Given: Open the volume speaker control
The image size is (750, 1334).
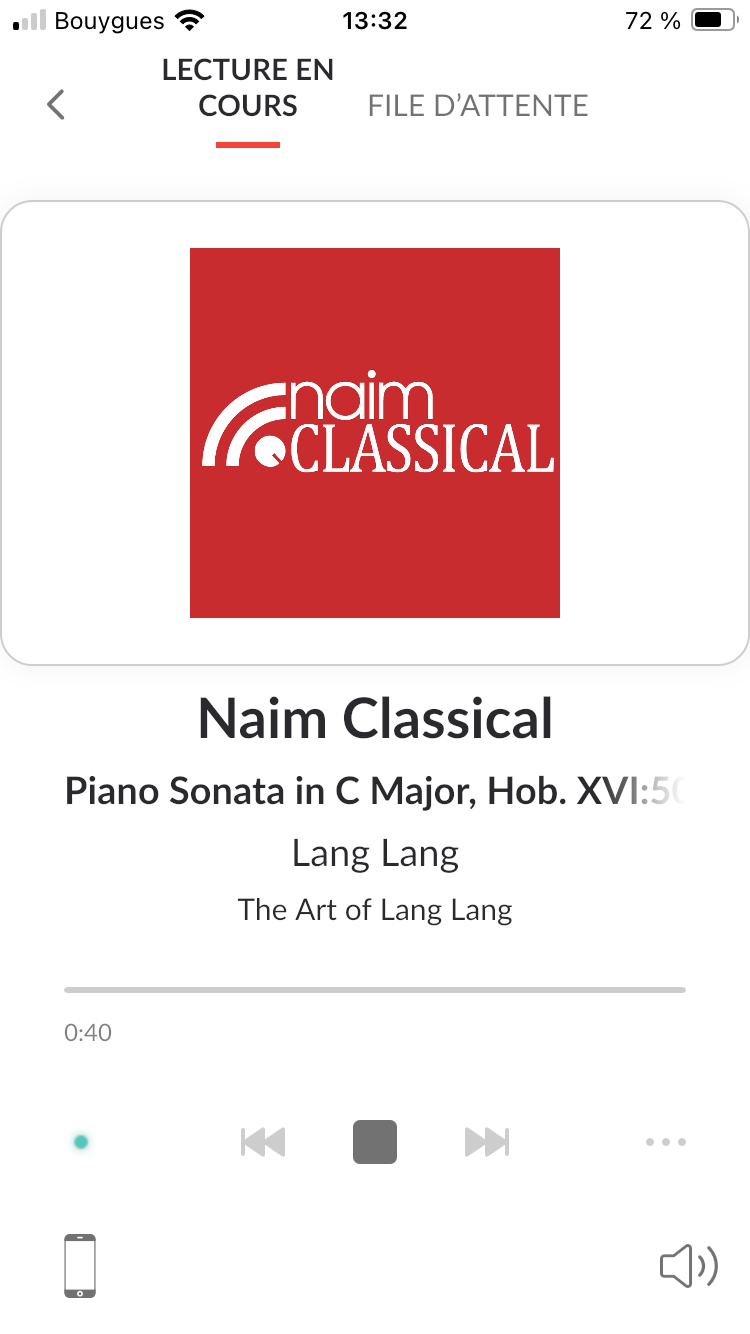Looking at the screenshot, I should [x=688, y=1266].
